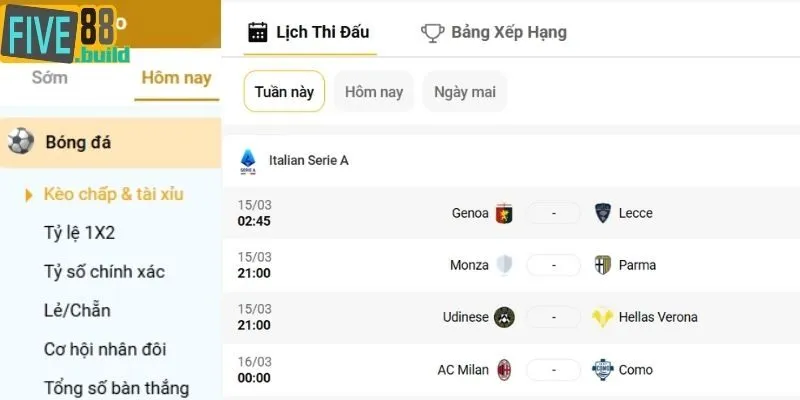Open the Italian Serie A league header

[x=308, y=160]
